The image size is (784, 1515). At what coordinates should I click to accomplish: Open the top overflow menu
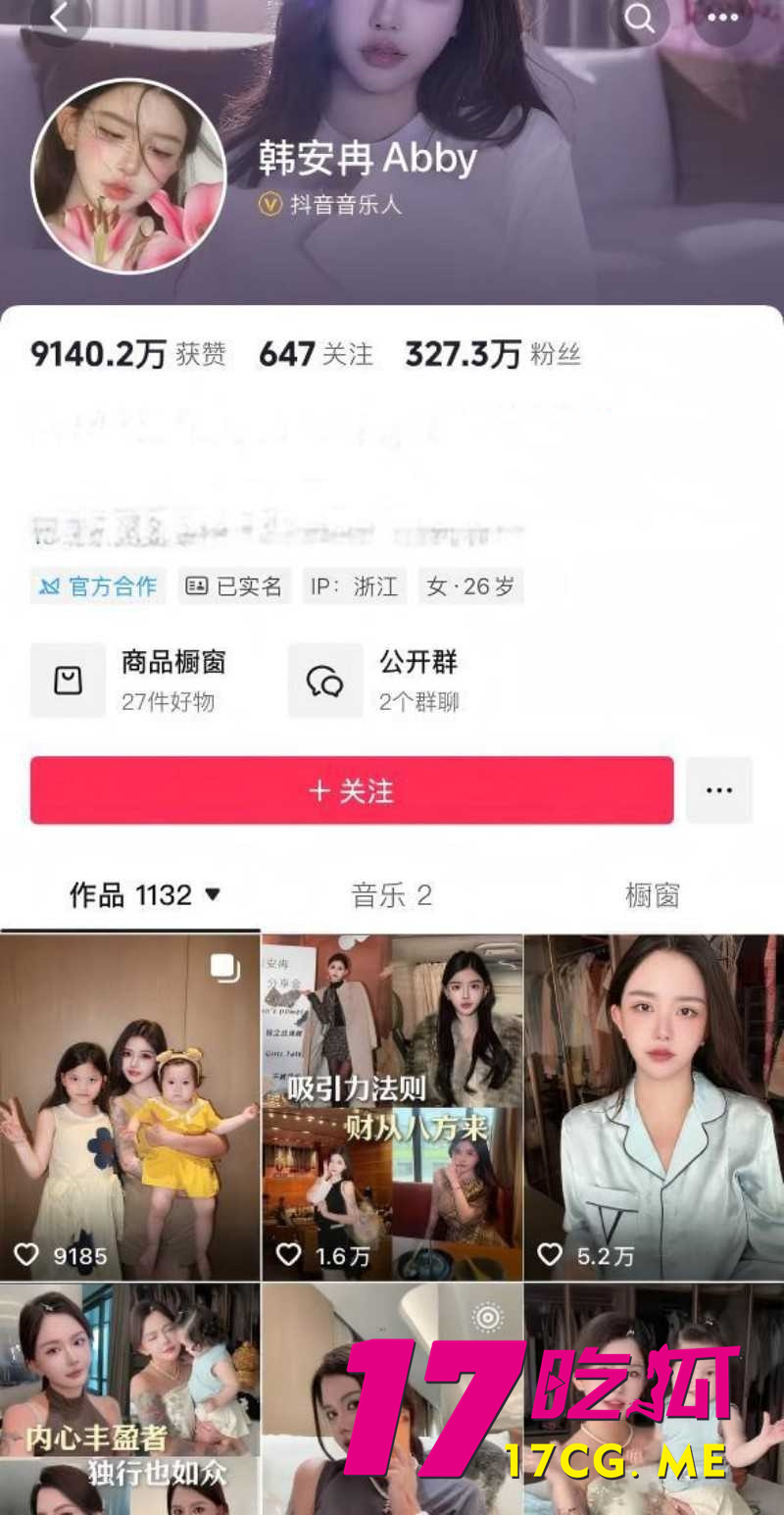point(723,18)
